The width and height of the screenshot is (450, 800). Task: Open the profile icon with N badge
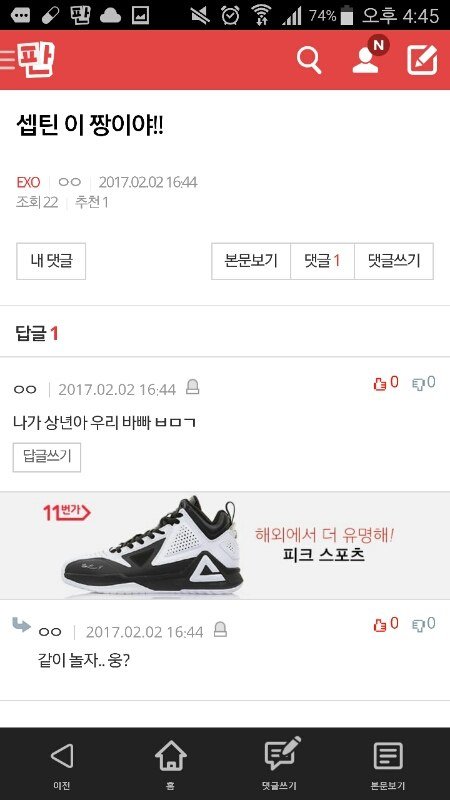tap(369, 55)
